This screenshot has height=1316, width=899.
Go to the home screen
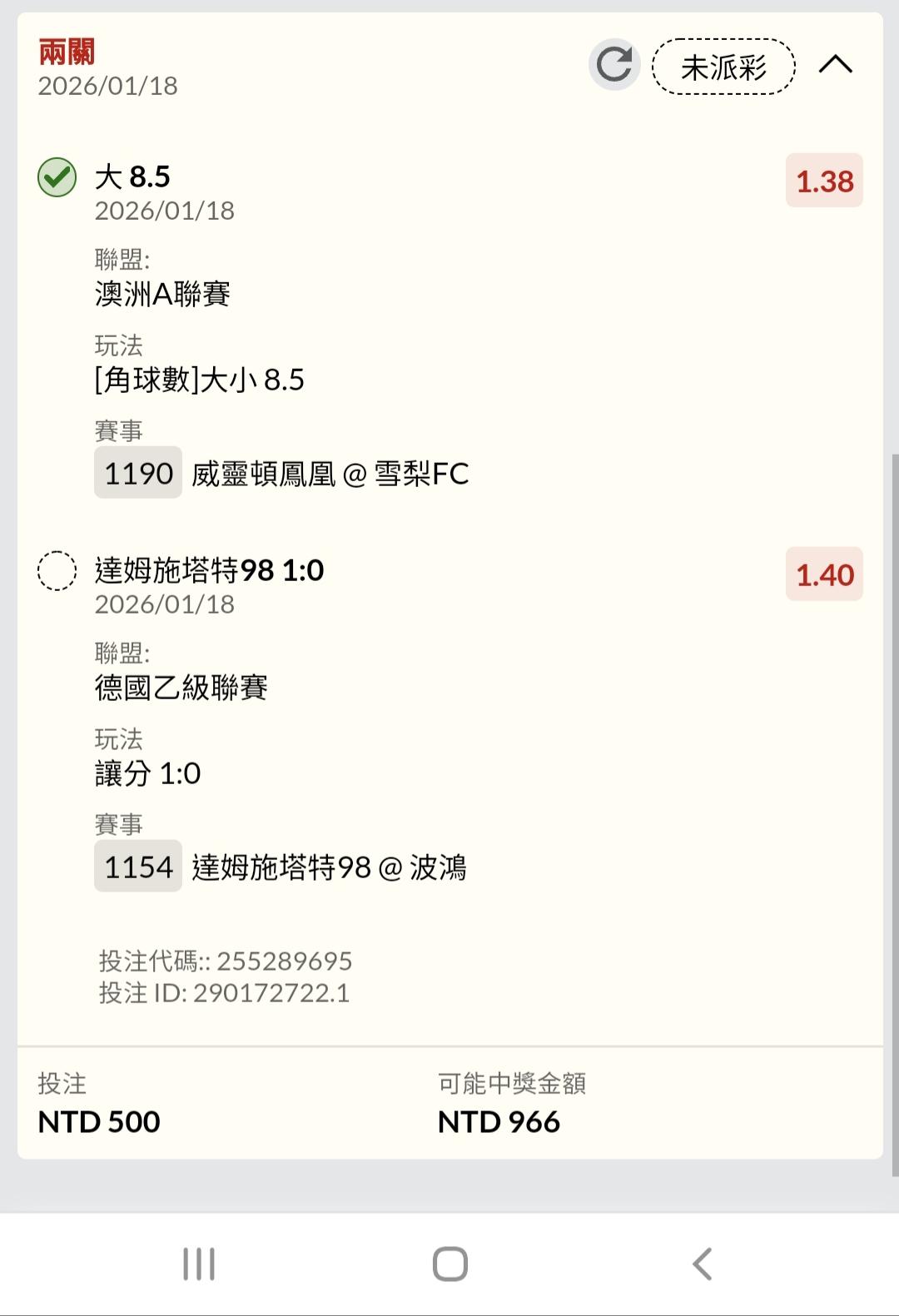449,1264
